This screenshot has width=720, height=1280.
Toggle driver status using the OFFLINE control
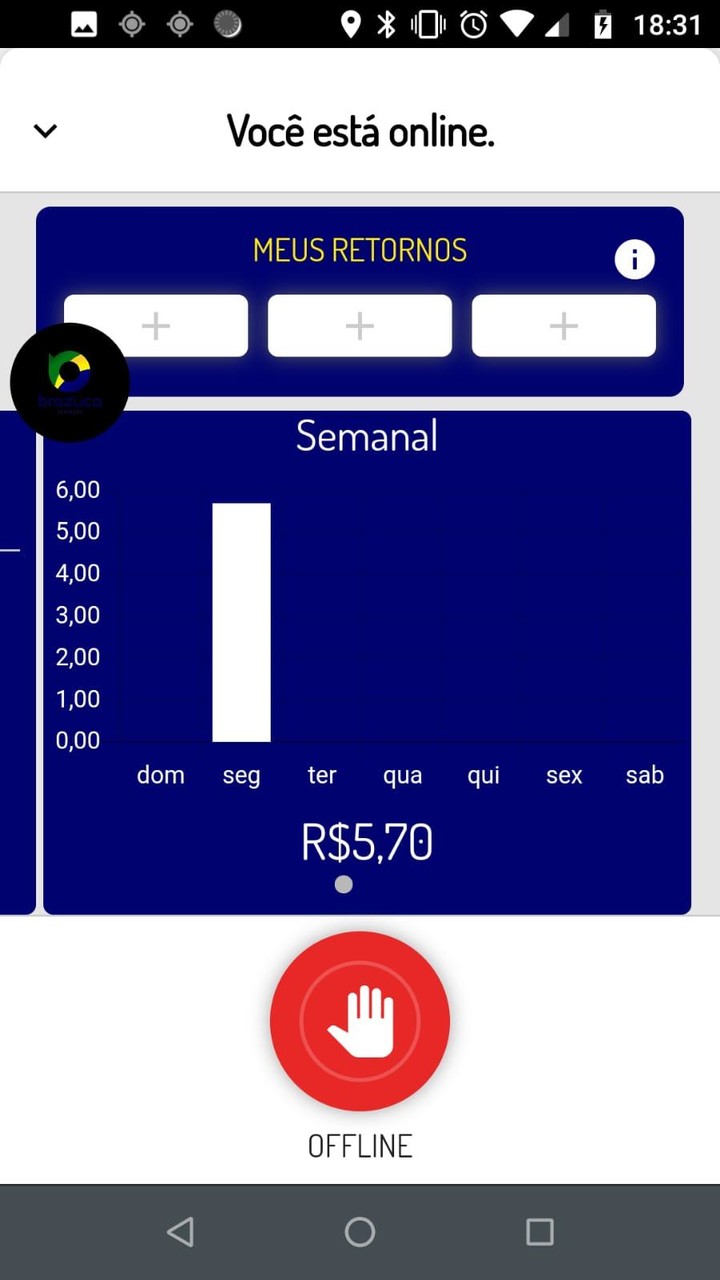360,1020
